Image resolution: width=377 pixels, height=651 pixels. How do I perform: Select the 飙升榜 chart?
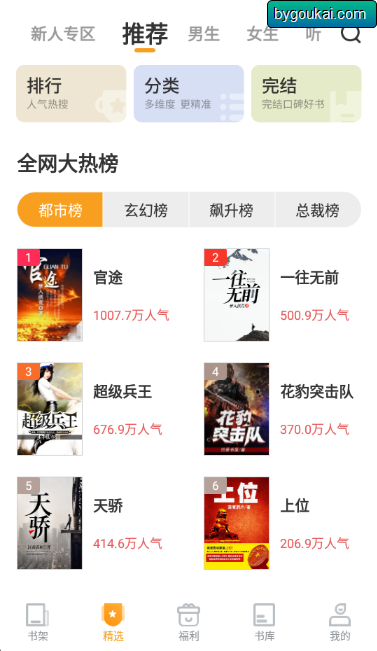(x=231, y=210)
